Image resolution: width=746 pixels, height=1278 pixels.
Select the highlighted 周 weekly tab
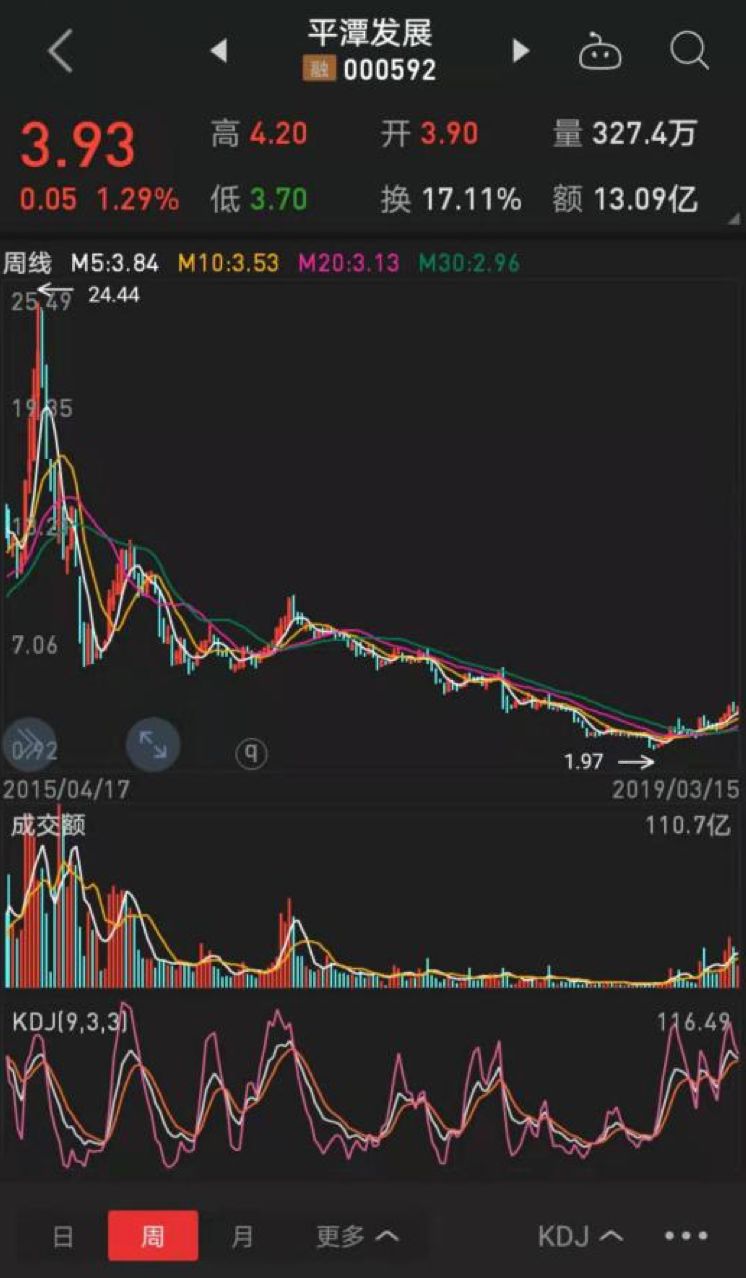click(152, 1236)
